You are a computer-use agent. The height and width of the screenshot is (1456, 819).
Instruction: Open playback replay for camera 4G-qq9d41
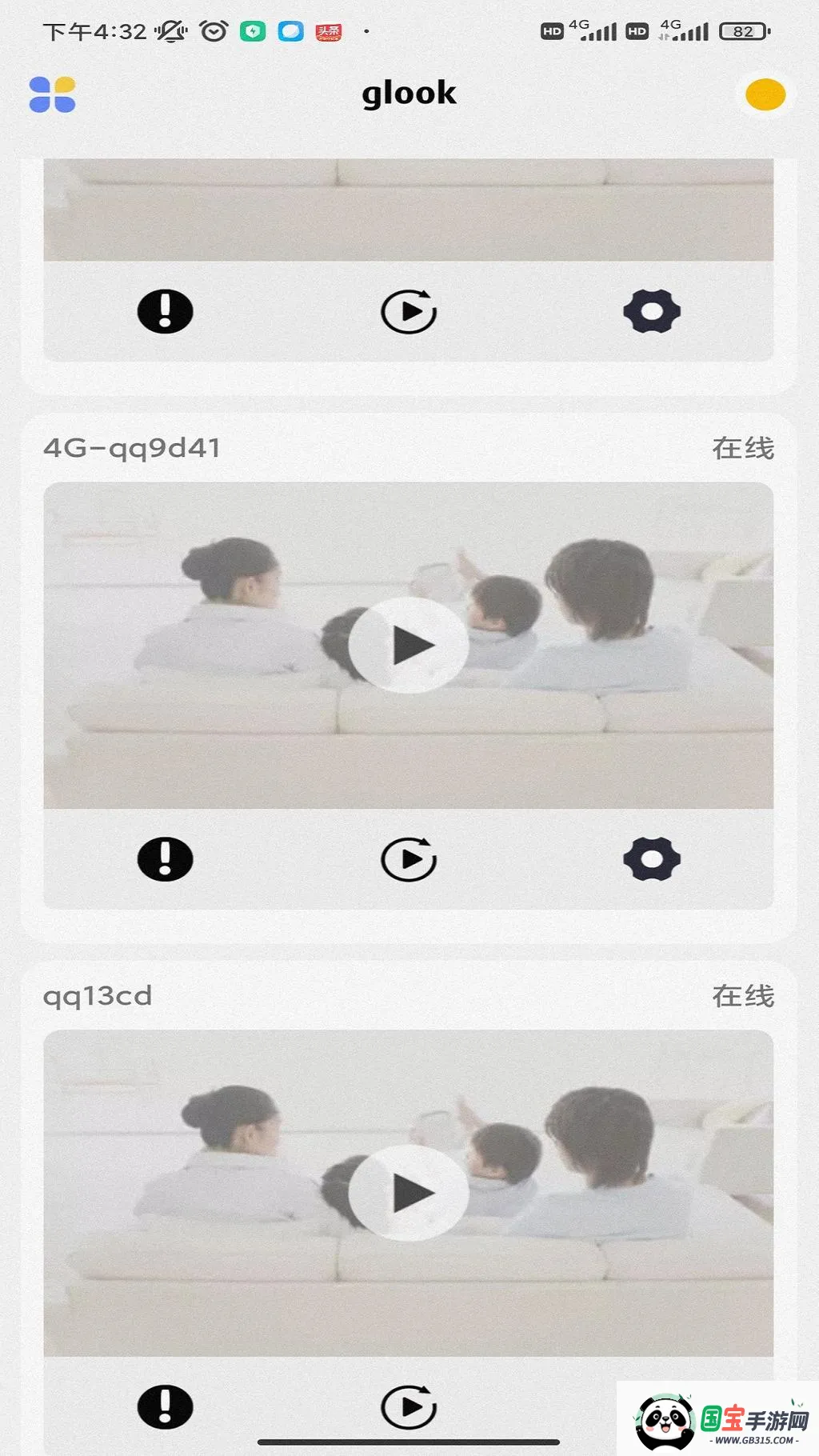point(409,858)
